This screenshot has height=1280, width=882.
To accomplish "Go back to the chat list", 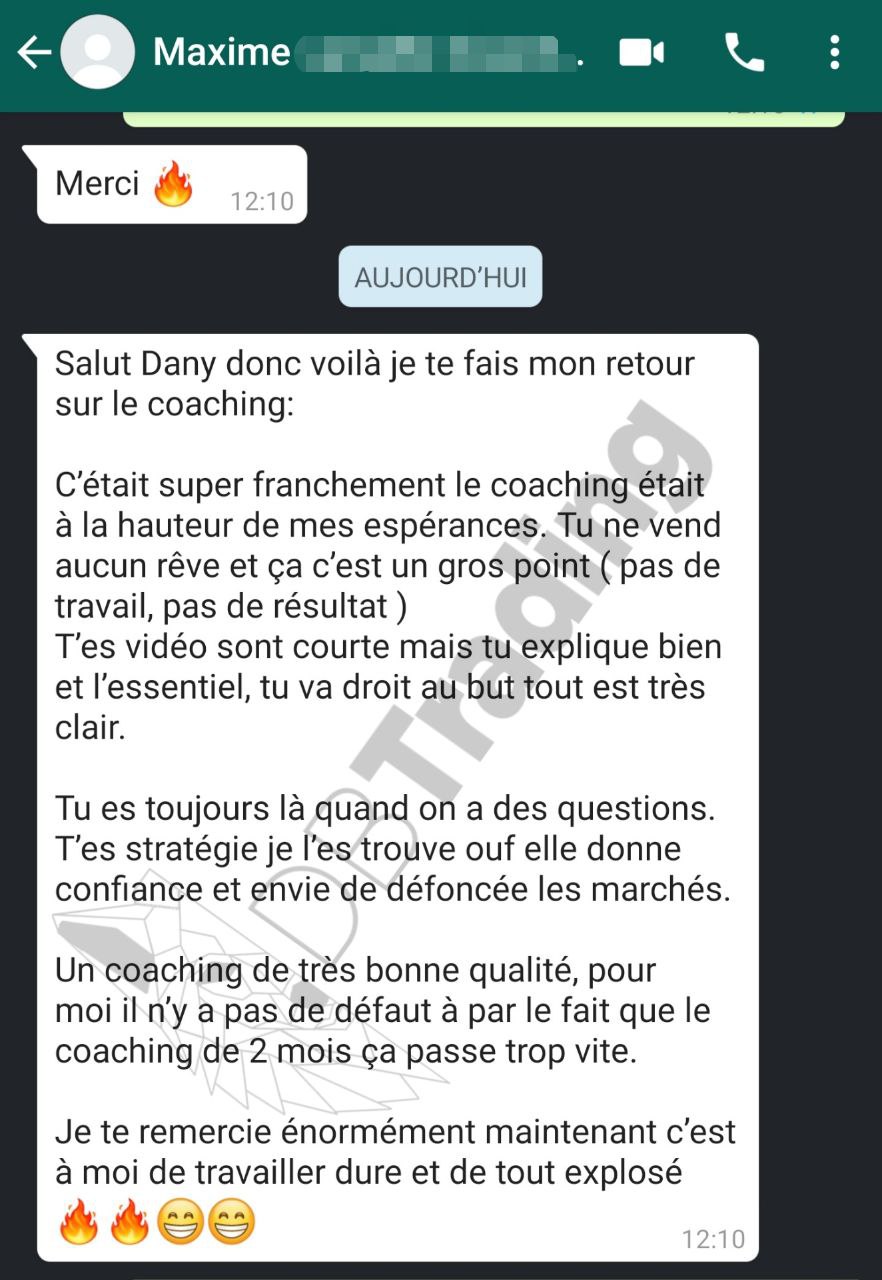I will coord(33,53).
